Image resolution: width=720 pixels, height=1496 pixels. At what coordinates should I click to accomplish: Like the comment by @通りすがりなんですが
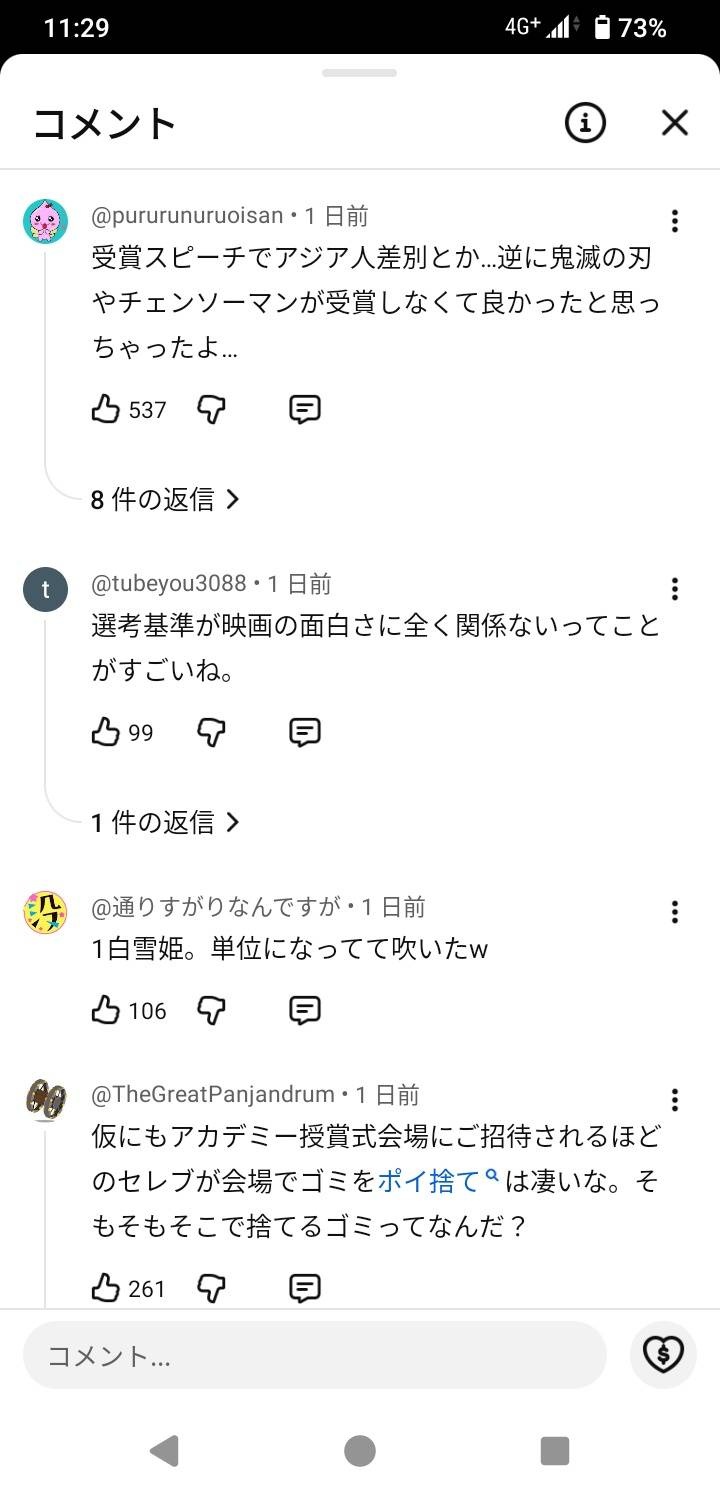pyautogui.click(x=106, y=1010)
